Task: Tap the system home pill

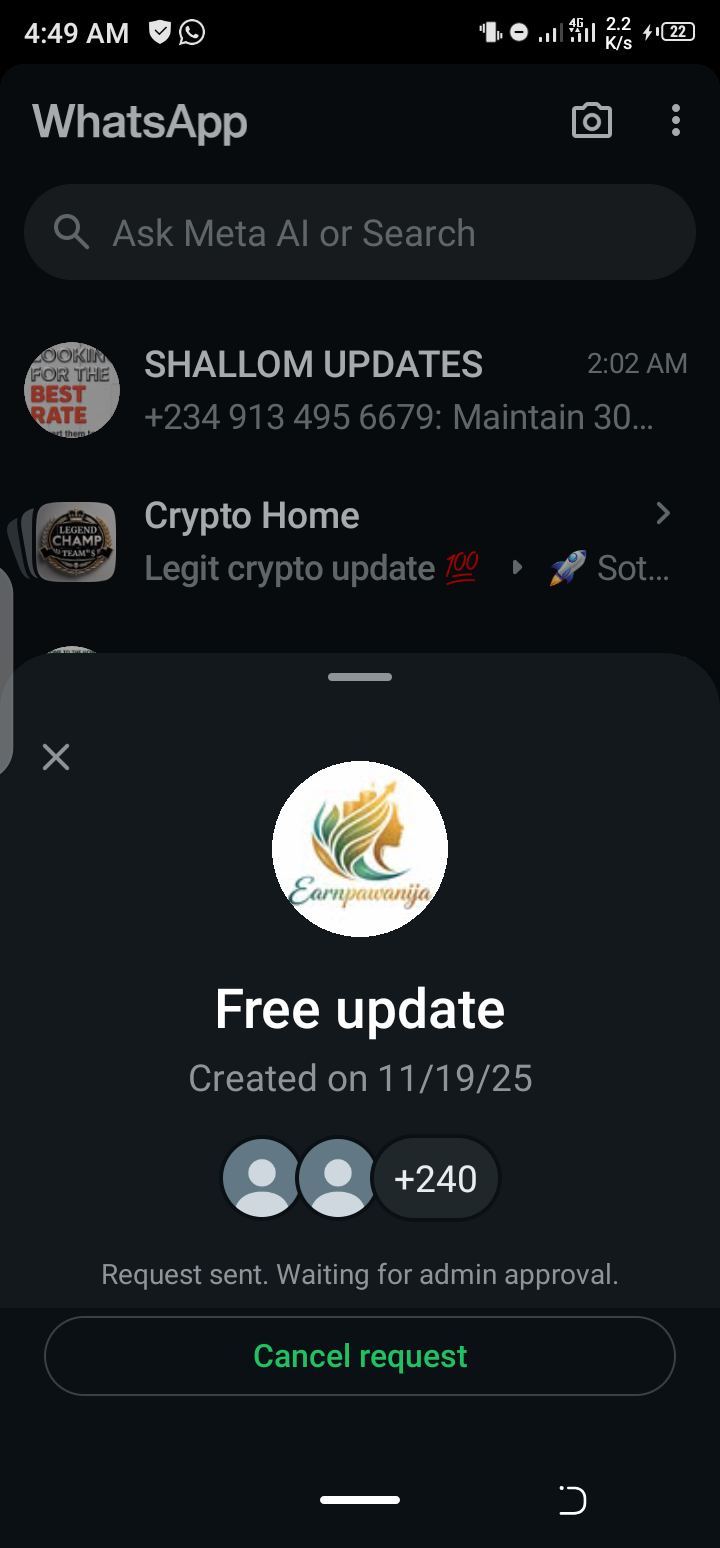Action: click(x=360, y=1500)
